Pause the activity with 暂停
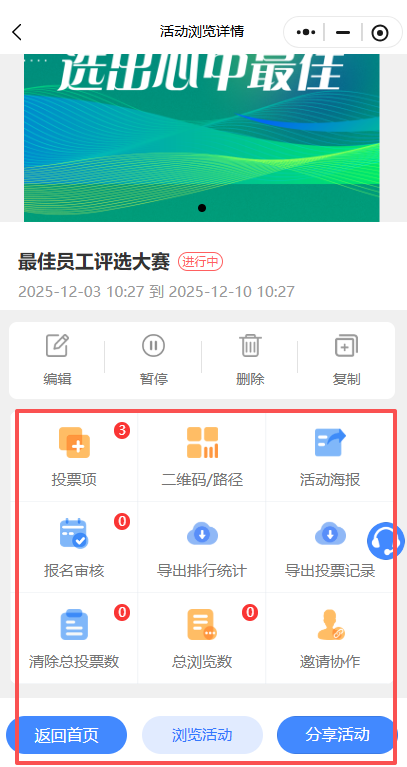Screen dimensions: 407x767 point(154,360)
